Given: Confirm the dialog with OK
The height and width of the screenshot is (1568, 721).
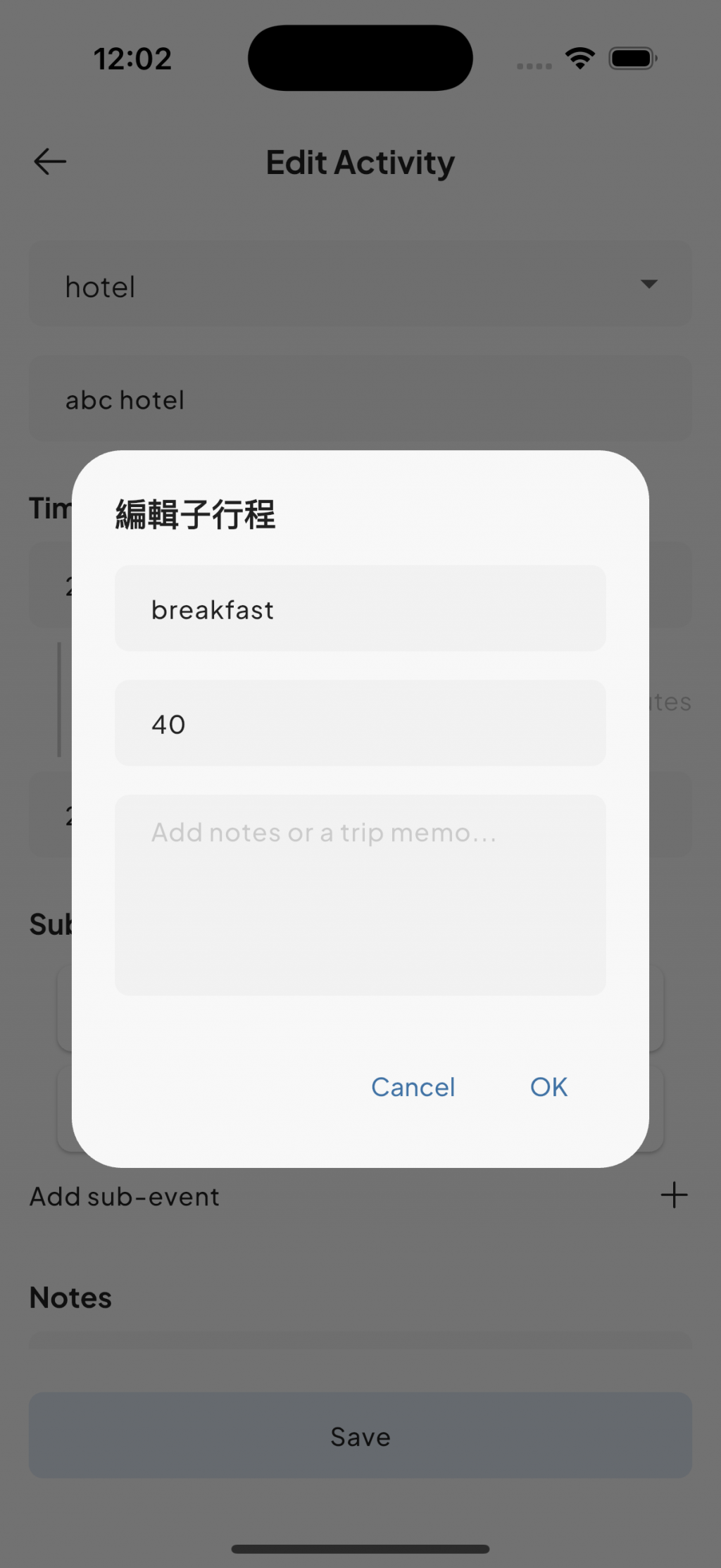Looking at the screenshot, I should 548,1087.
